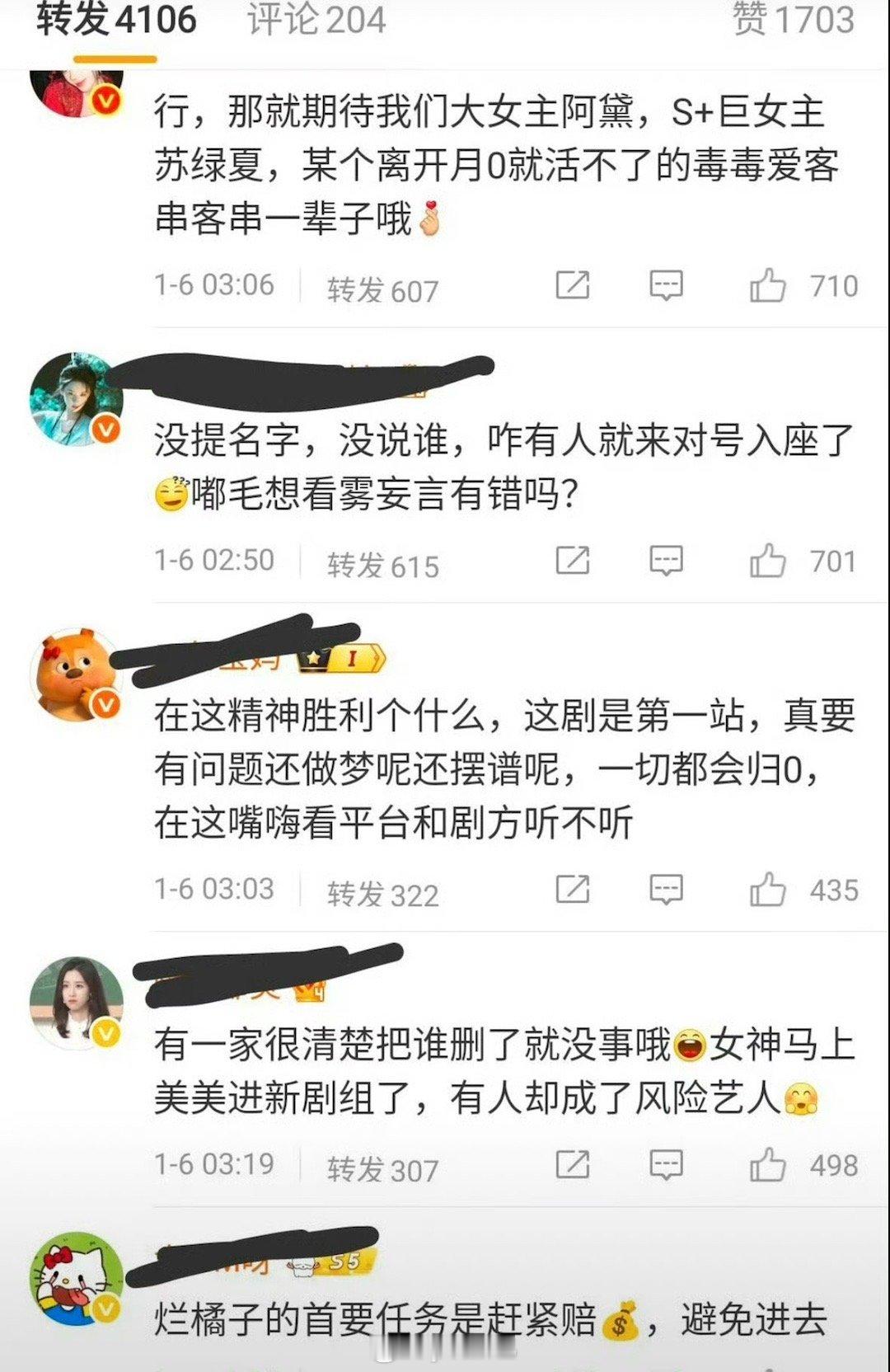Switch to the 评论204 tab
Screen dimensions: 890x1372
point(311,21)
